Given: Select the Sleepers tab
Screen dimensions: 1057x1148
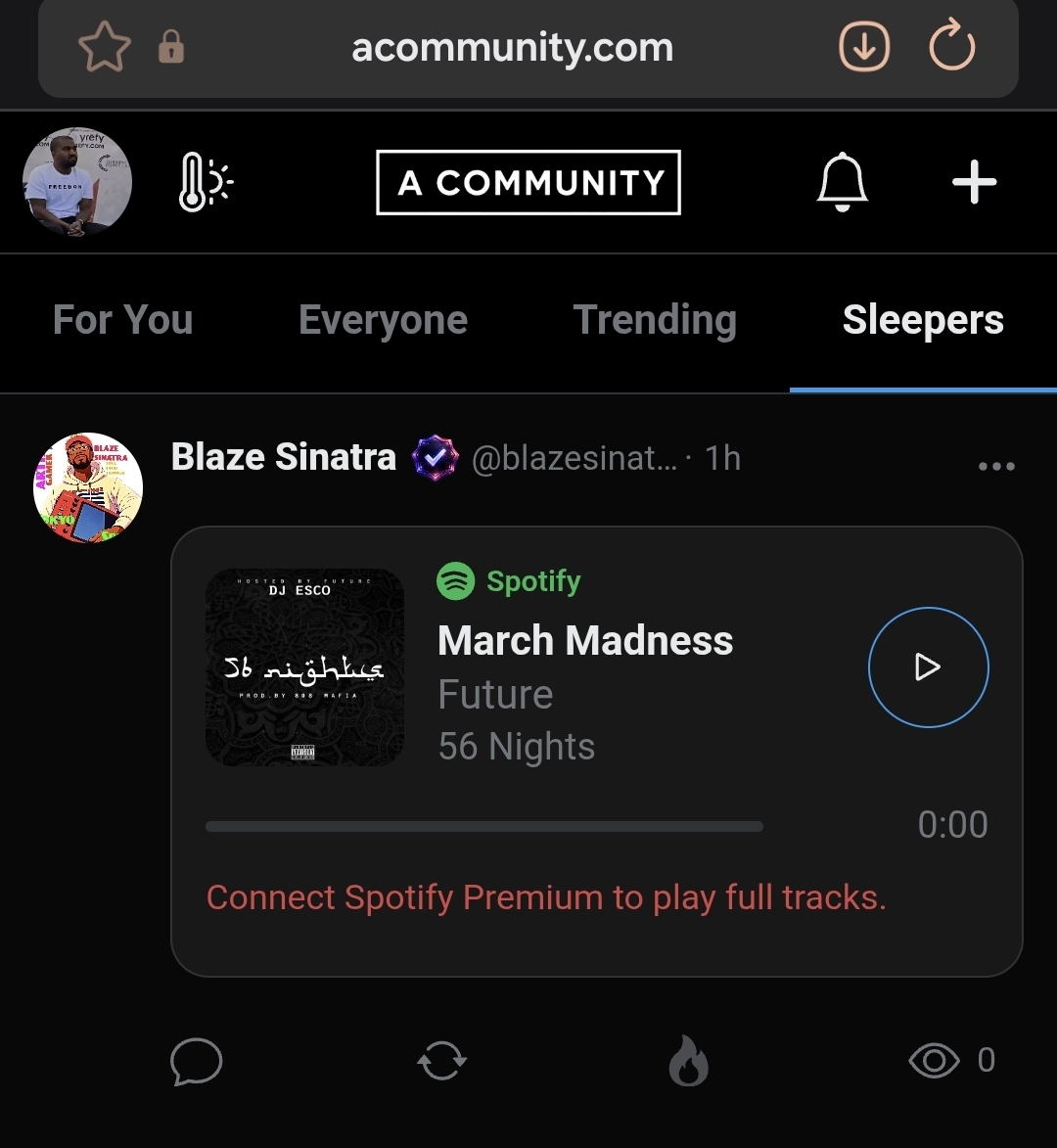Looking at the screenshot, I should pyautogui.click(x=923, y=320).
